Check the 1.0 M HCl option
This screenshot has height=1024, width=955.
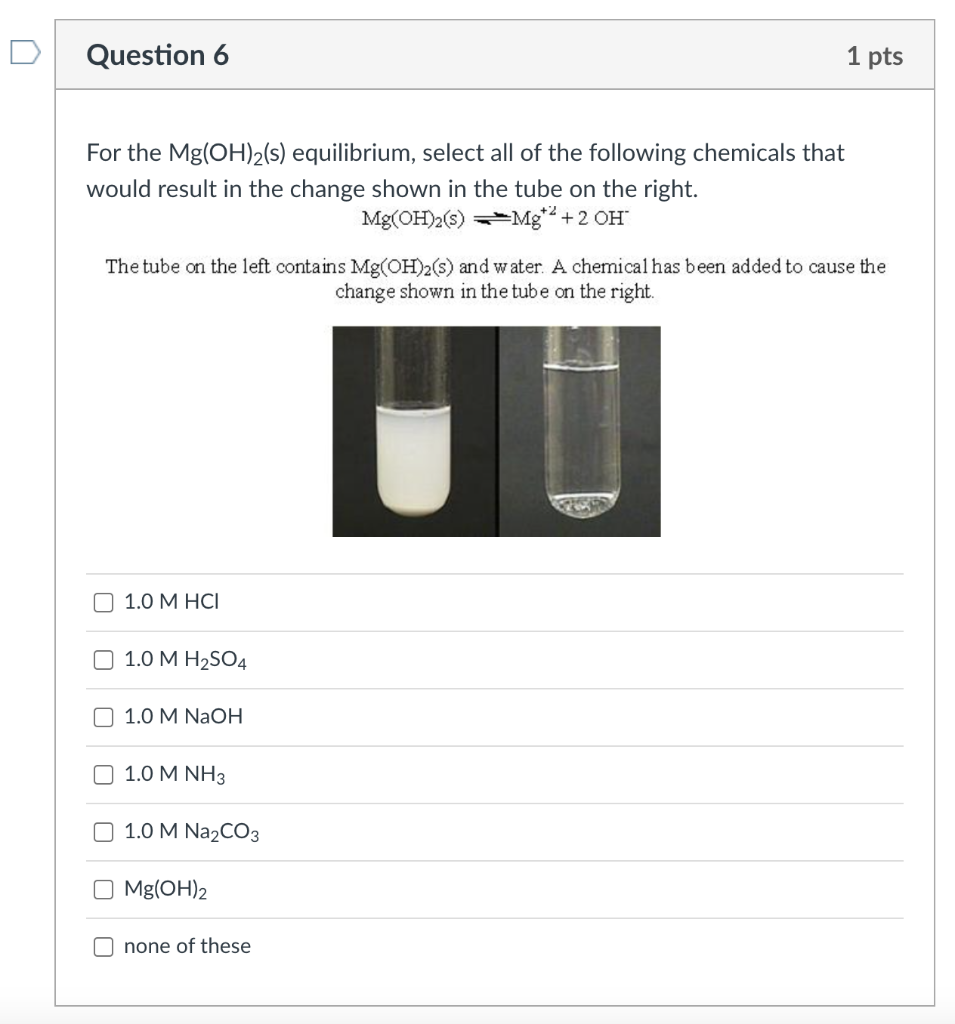click(x=103, y=601)
